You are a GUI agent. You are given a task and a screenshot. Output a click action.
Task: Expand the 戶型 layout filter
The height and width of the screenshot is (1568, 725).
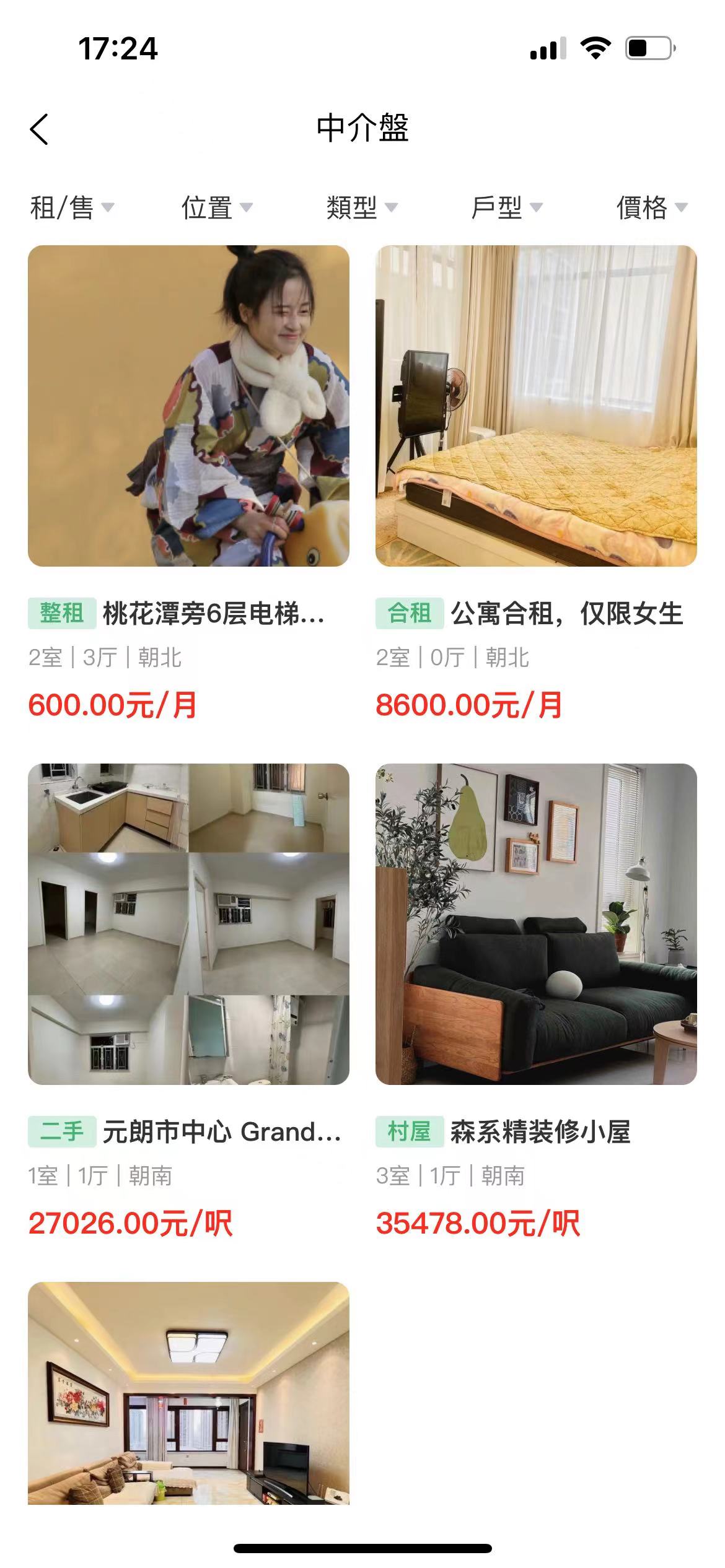click(506, 207)
